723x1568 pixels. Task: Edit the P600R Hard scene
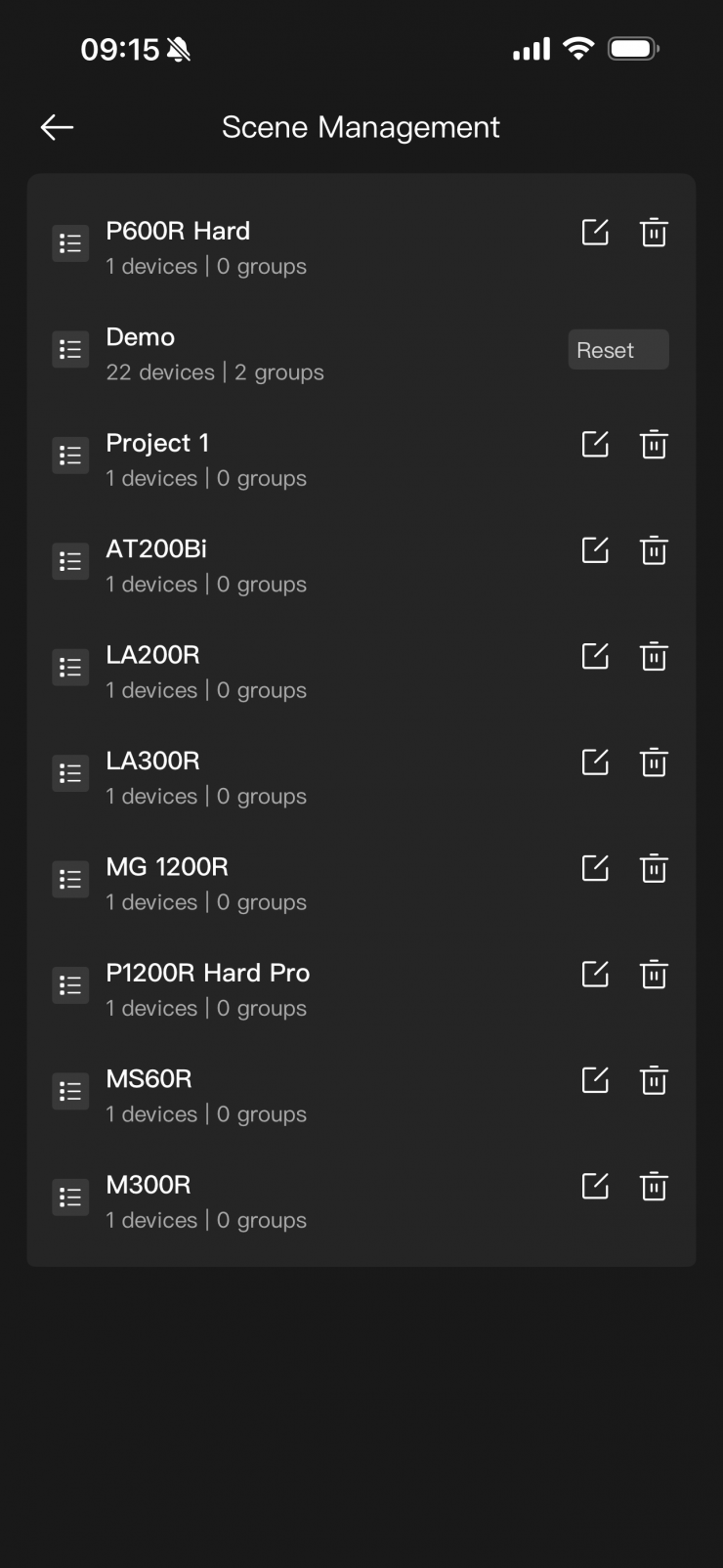pyautogui.click(x=595, y=233)
